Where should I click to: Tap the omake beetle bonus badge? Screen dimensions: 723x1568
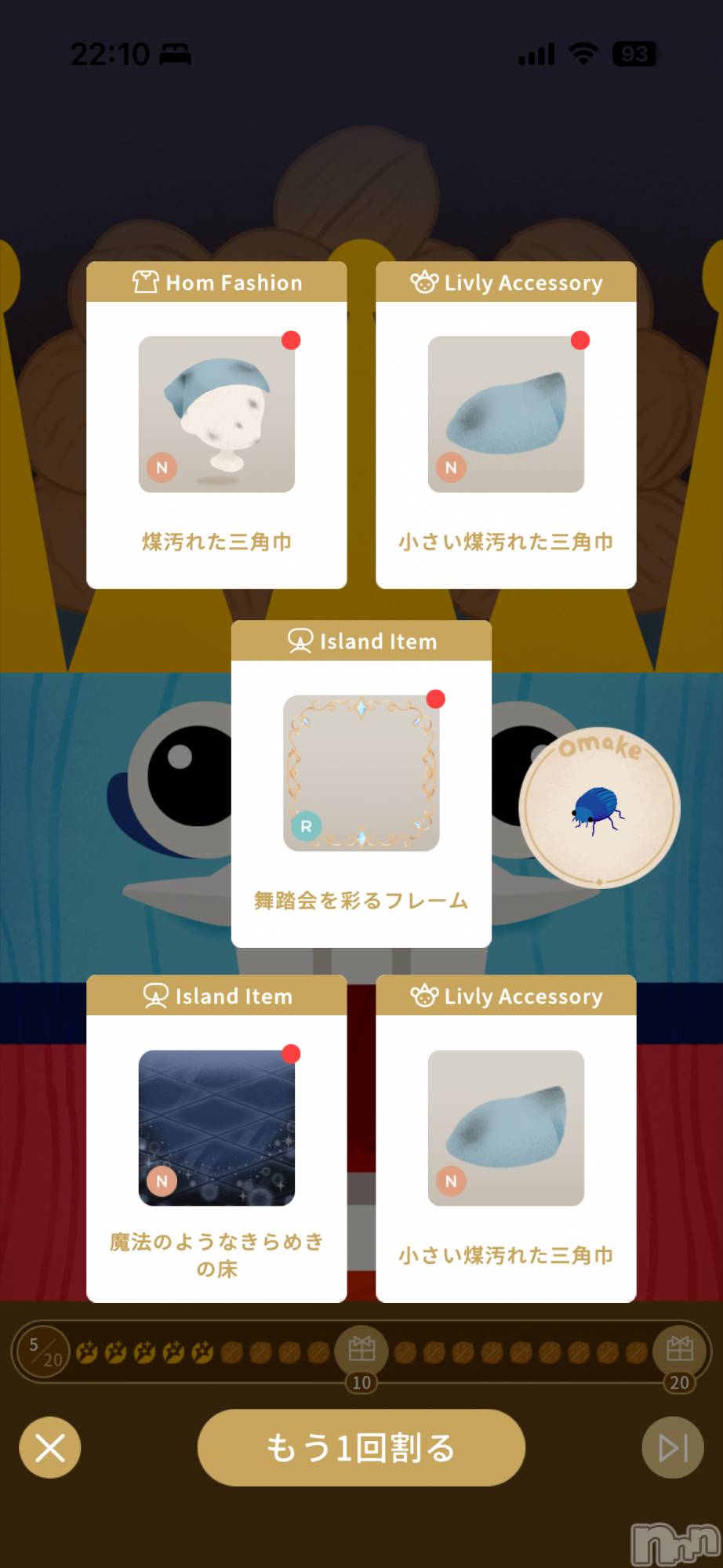click(600, 810)
